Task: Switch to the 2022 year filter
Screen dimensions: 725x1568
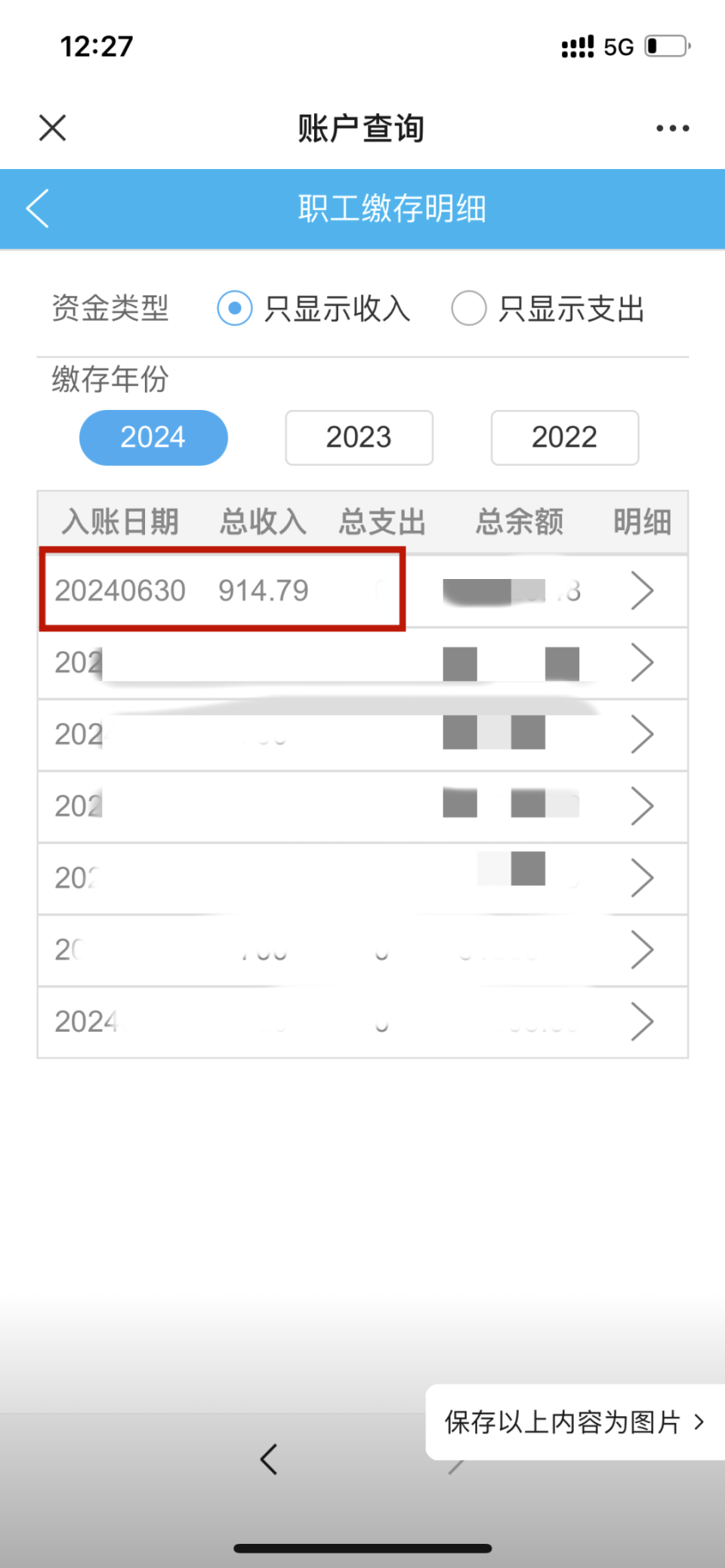Action: 564,437
